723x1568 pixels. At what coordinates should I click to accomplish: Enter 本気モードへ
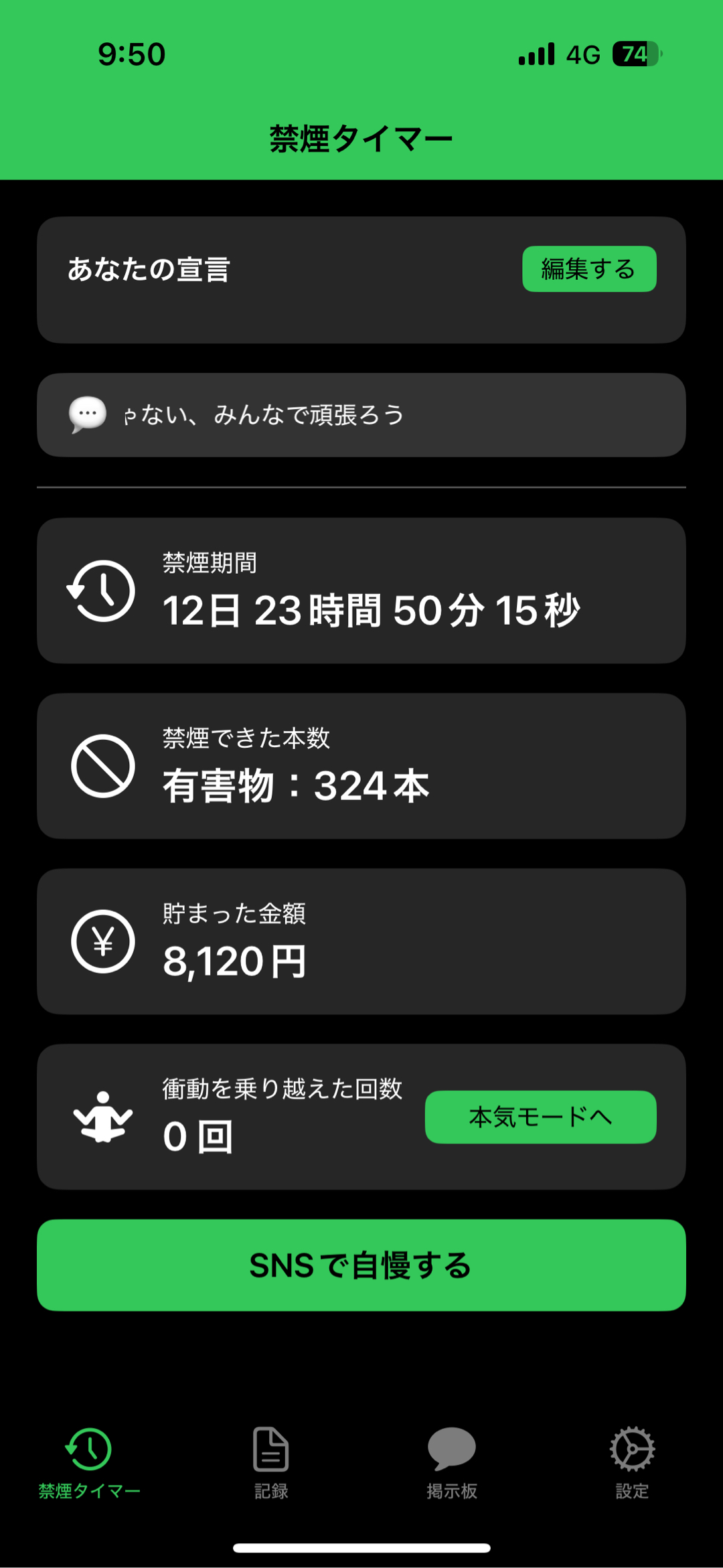(x=540, y=1117)
